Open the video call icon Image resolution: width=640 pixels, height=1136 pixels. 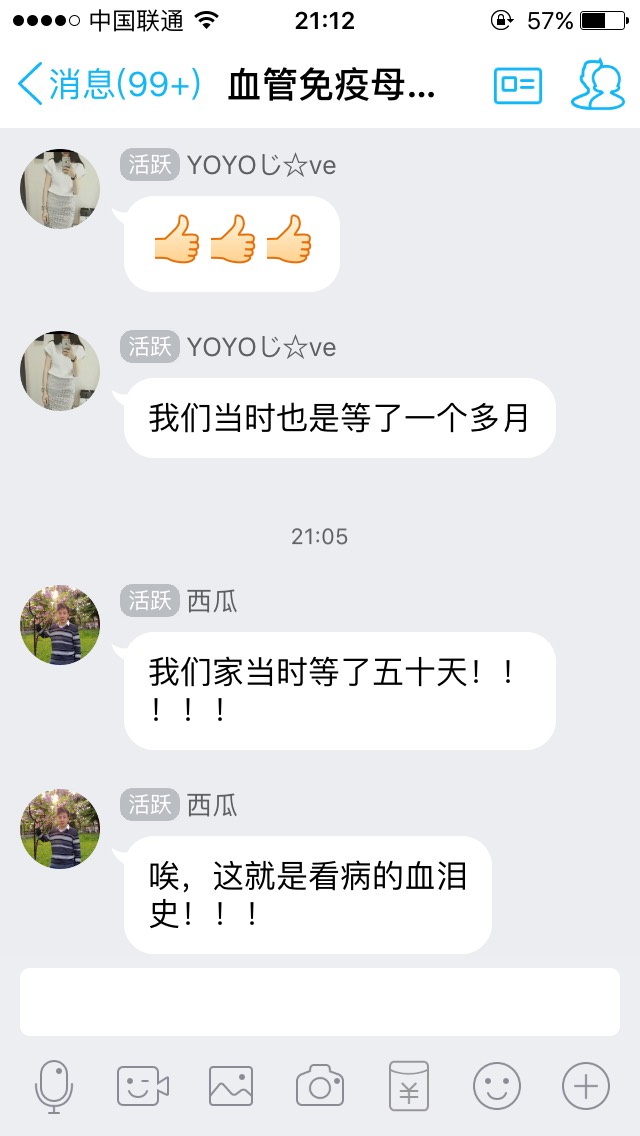142,1086
